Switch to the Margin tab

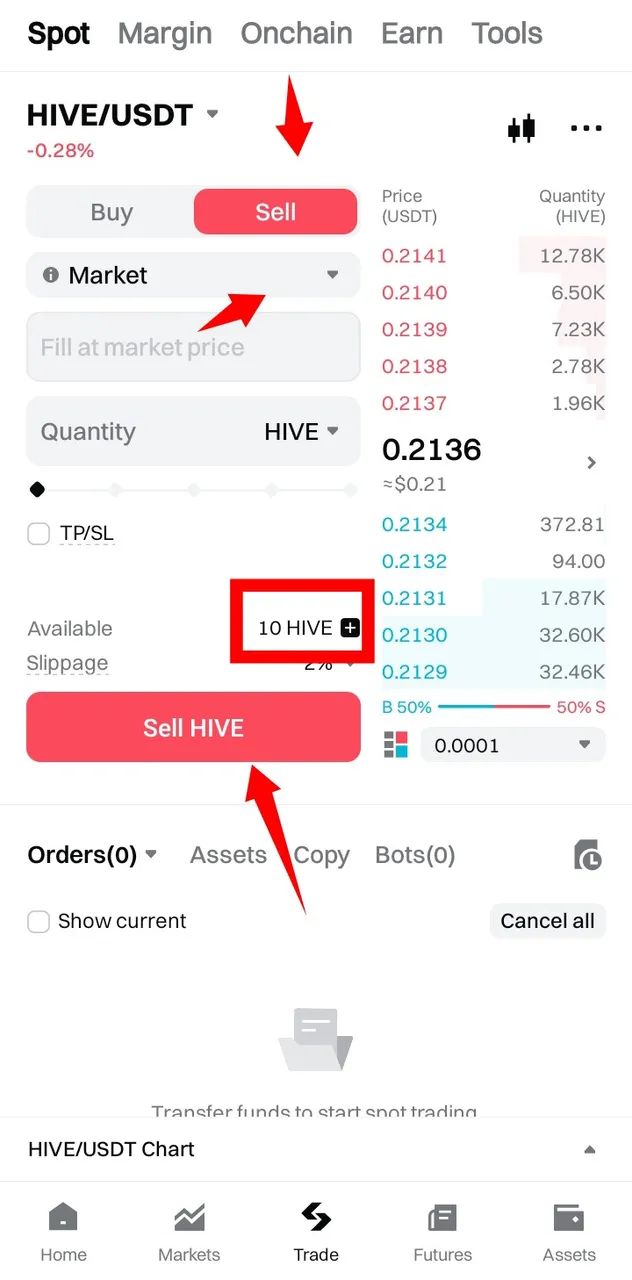pyautogui.click(x=165, y=33)
